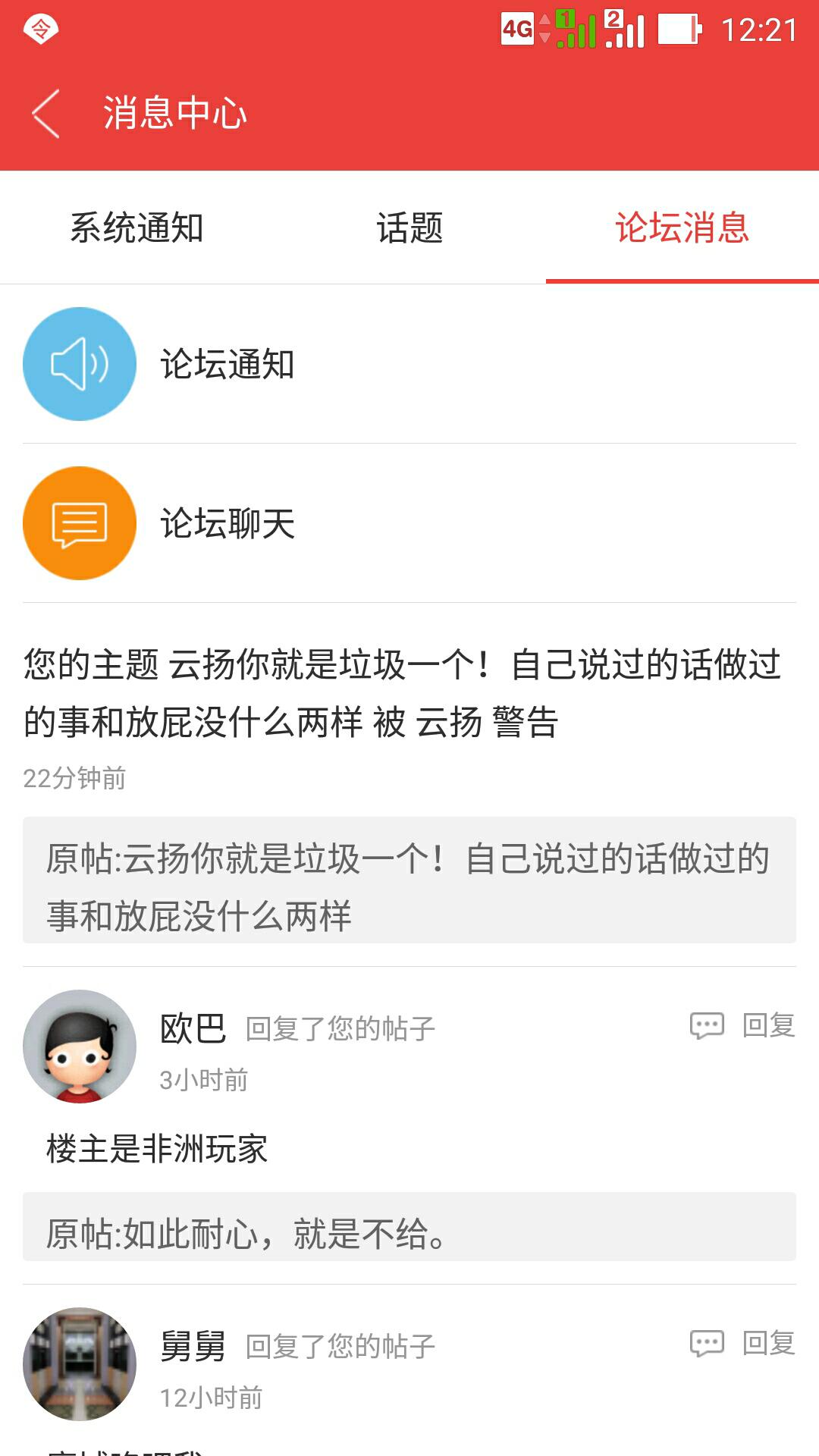Select the 论坛消息 tab
The width and height of the screenshot is (819, 1456).
[x=682, y=227]
